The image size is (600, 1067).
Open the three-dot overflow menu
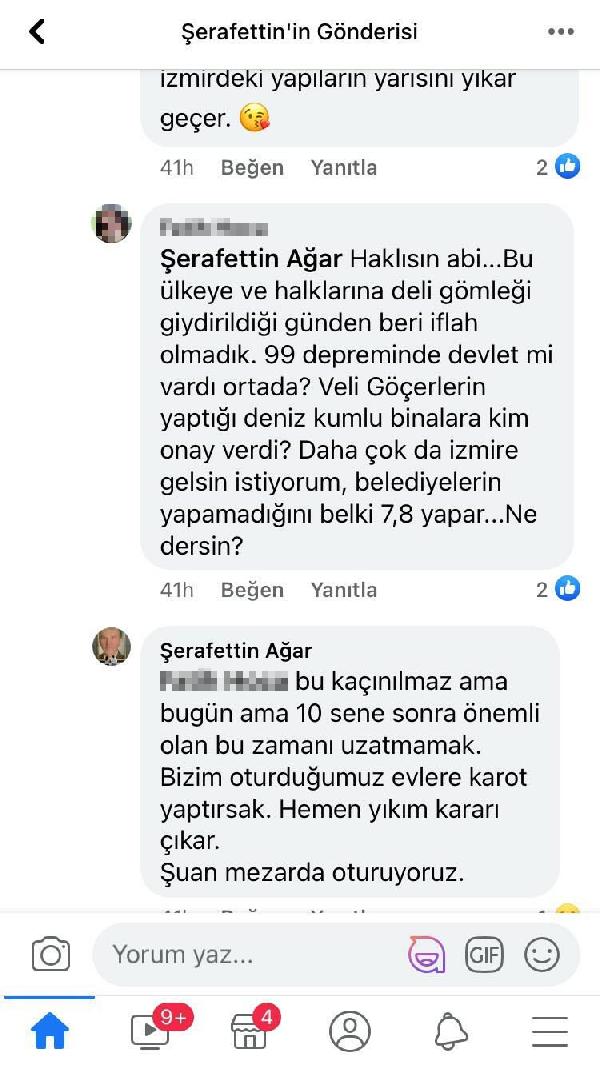click(x=561, y=32)
